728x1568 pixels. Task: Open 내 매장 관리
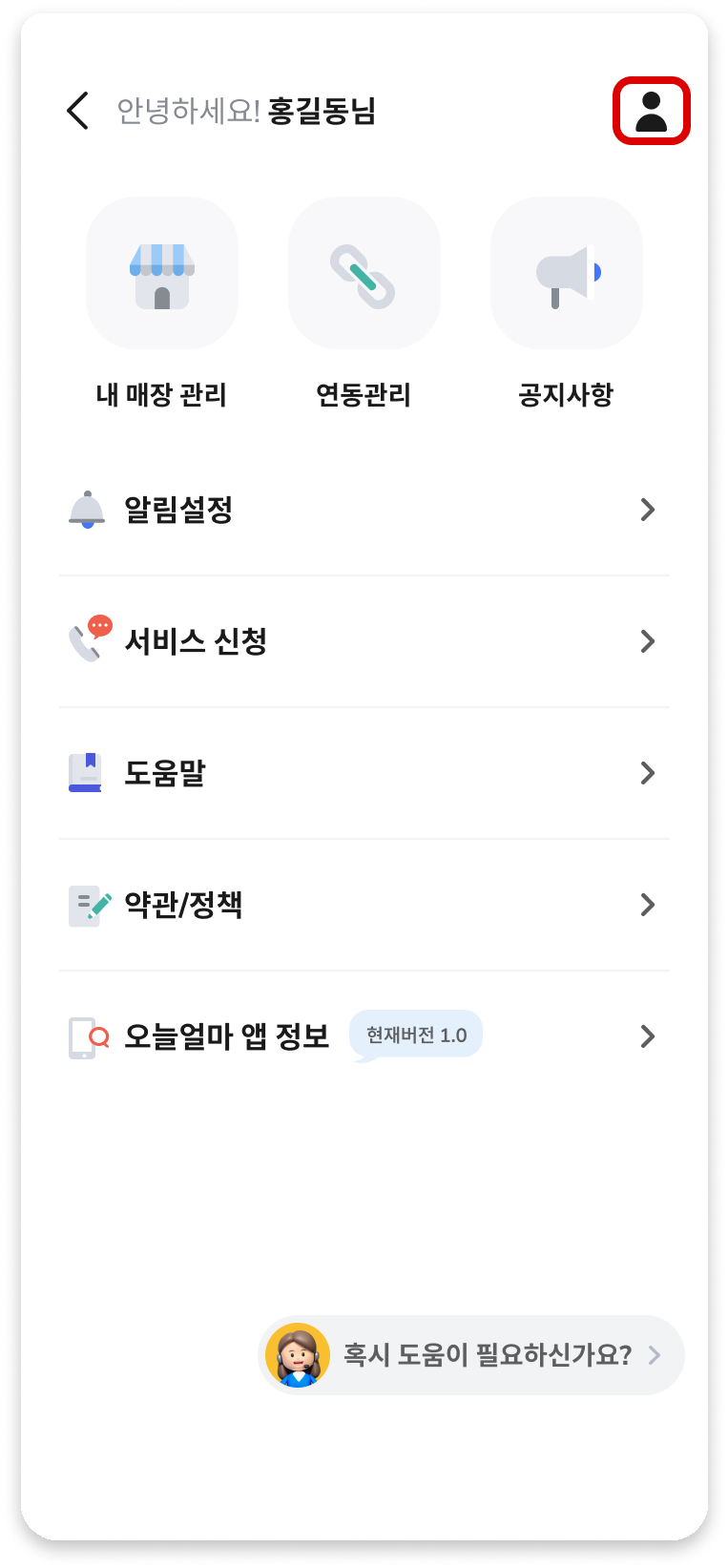point(162,274)
